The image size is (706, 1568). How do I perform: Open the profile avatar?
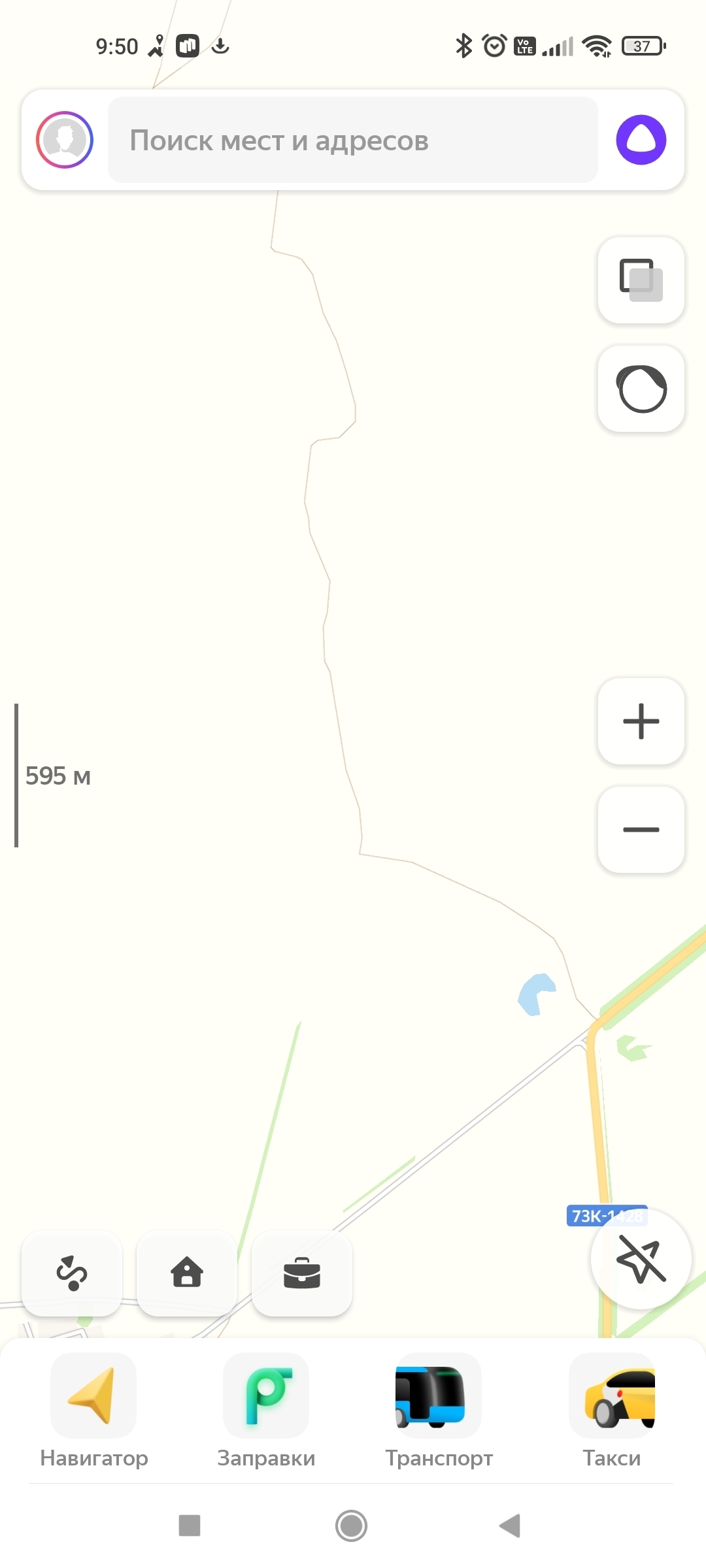click(65, 140)
